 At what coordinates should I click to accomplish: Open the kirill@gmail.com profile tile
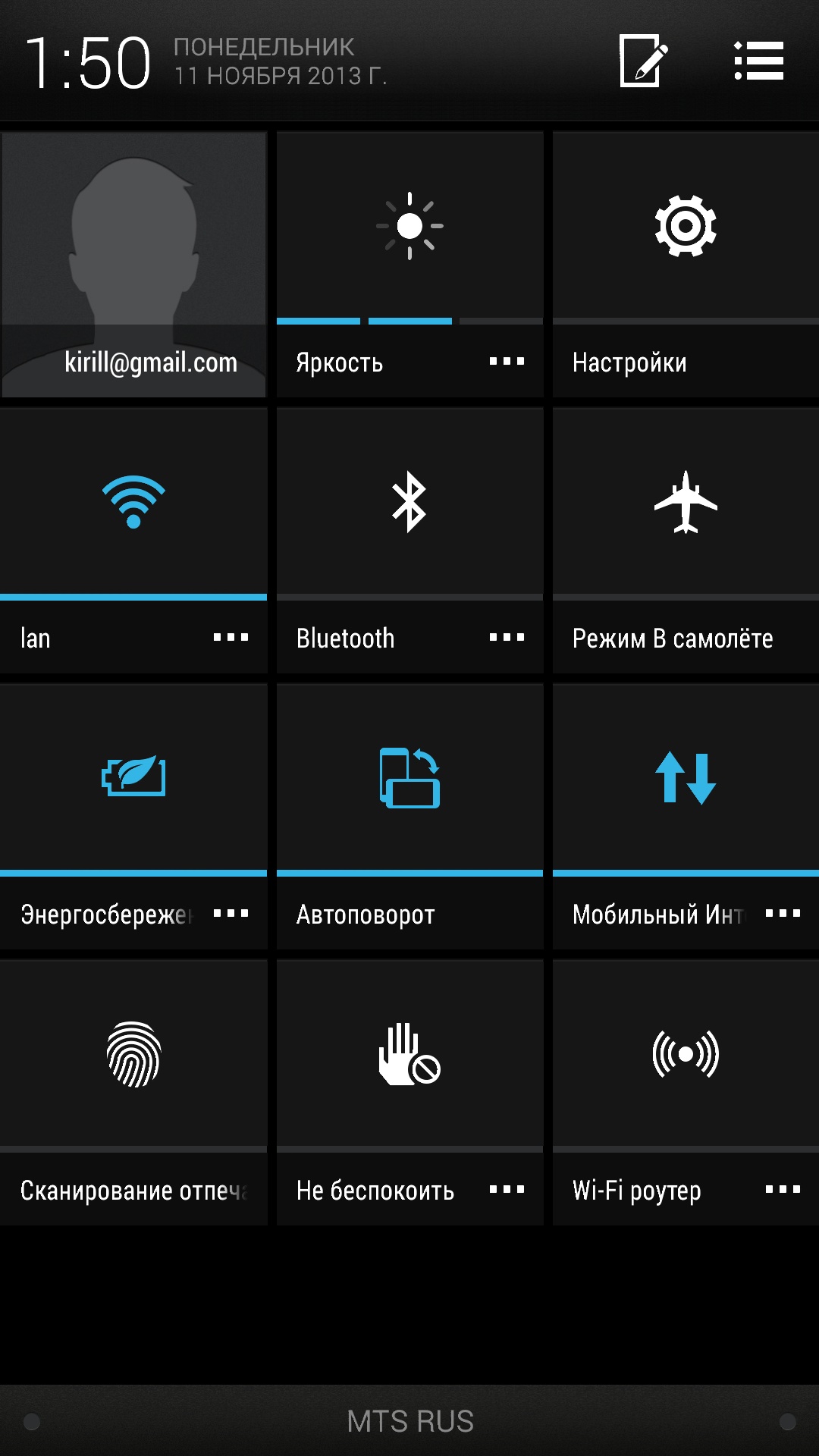coord(134,264)
